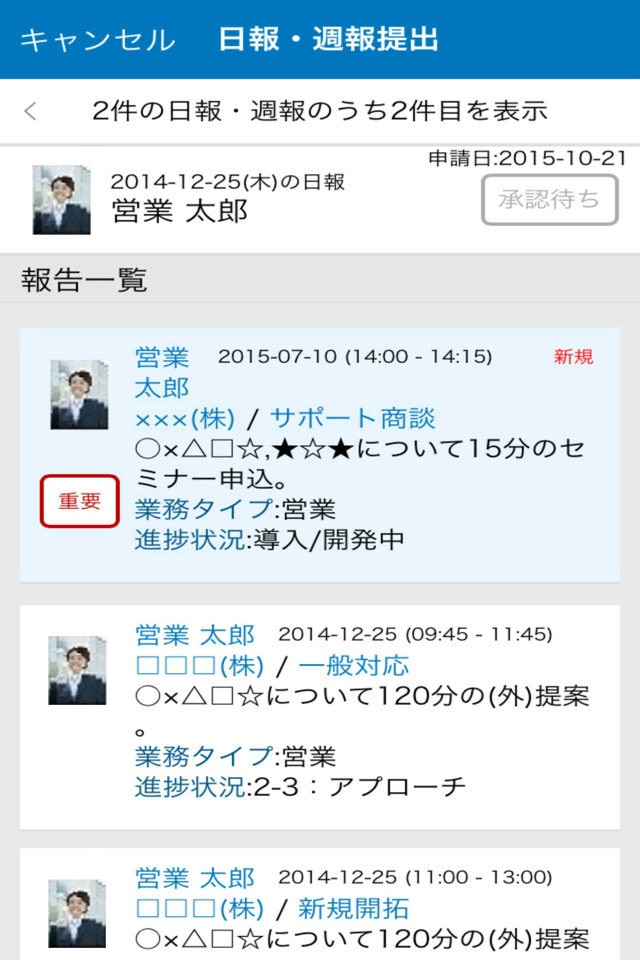Tap キャンセル to cancel submission
The image size is (640, 960).
pos(97,40)
